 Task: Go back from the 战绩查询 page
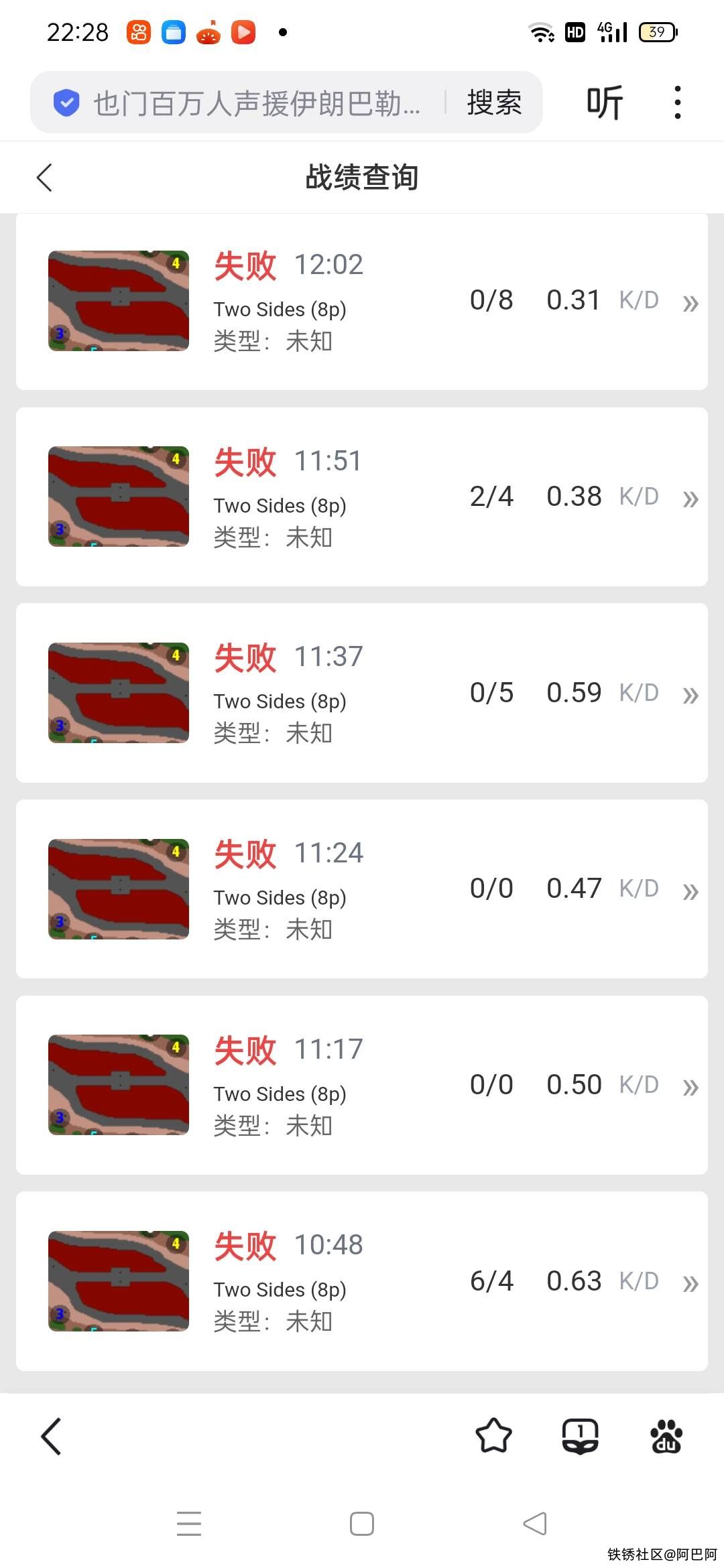tap(44, 178)
